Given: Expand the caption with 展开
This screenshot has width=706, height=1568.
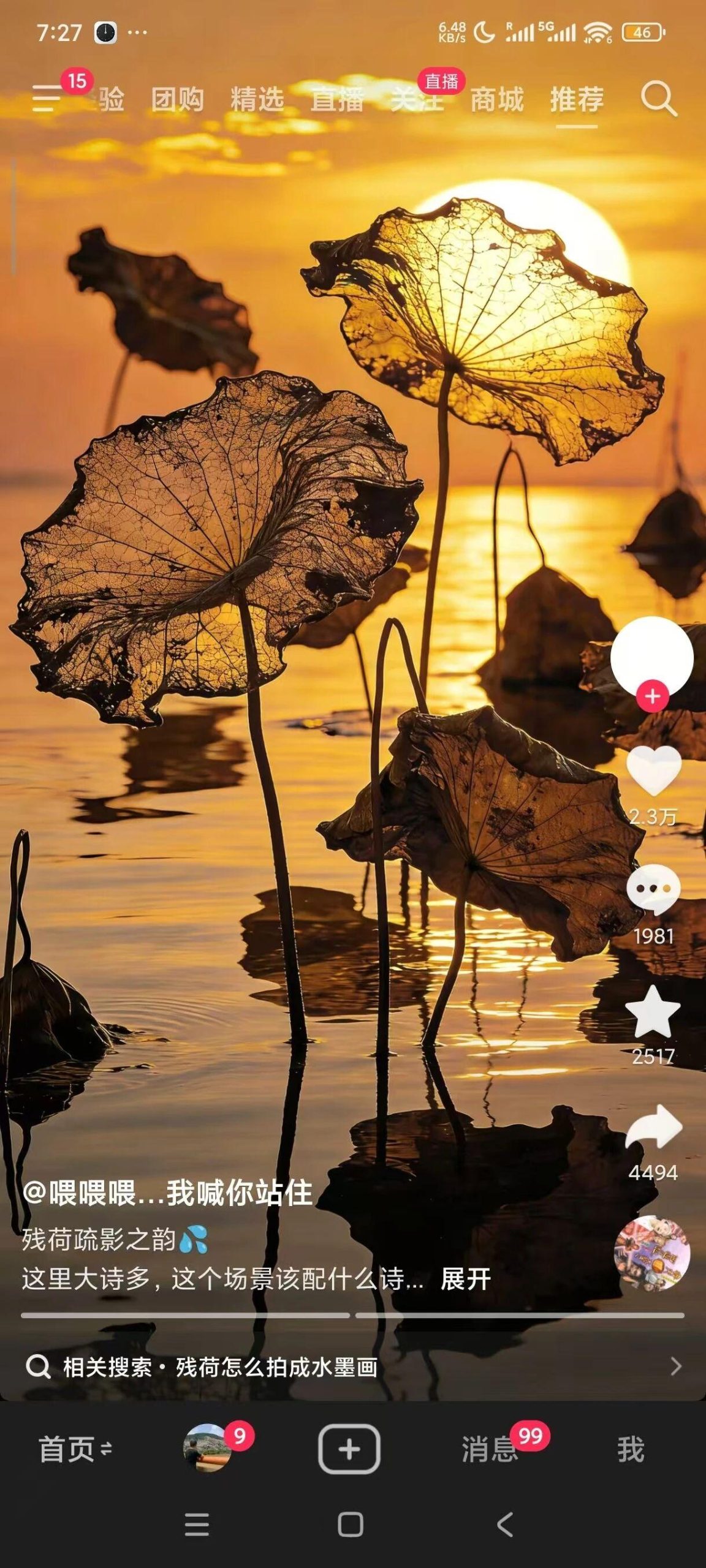Looking at the screenshot, I should click(466, 1279).
